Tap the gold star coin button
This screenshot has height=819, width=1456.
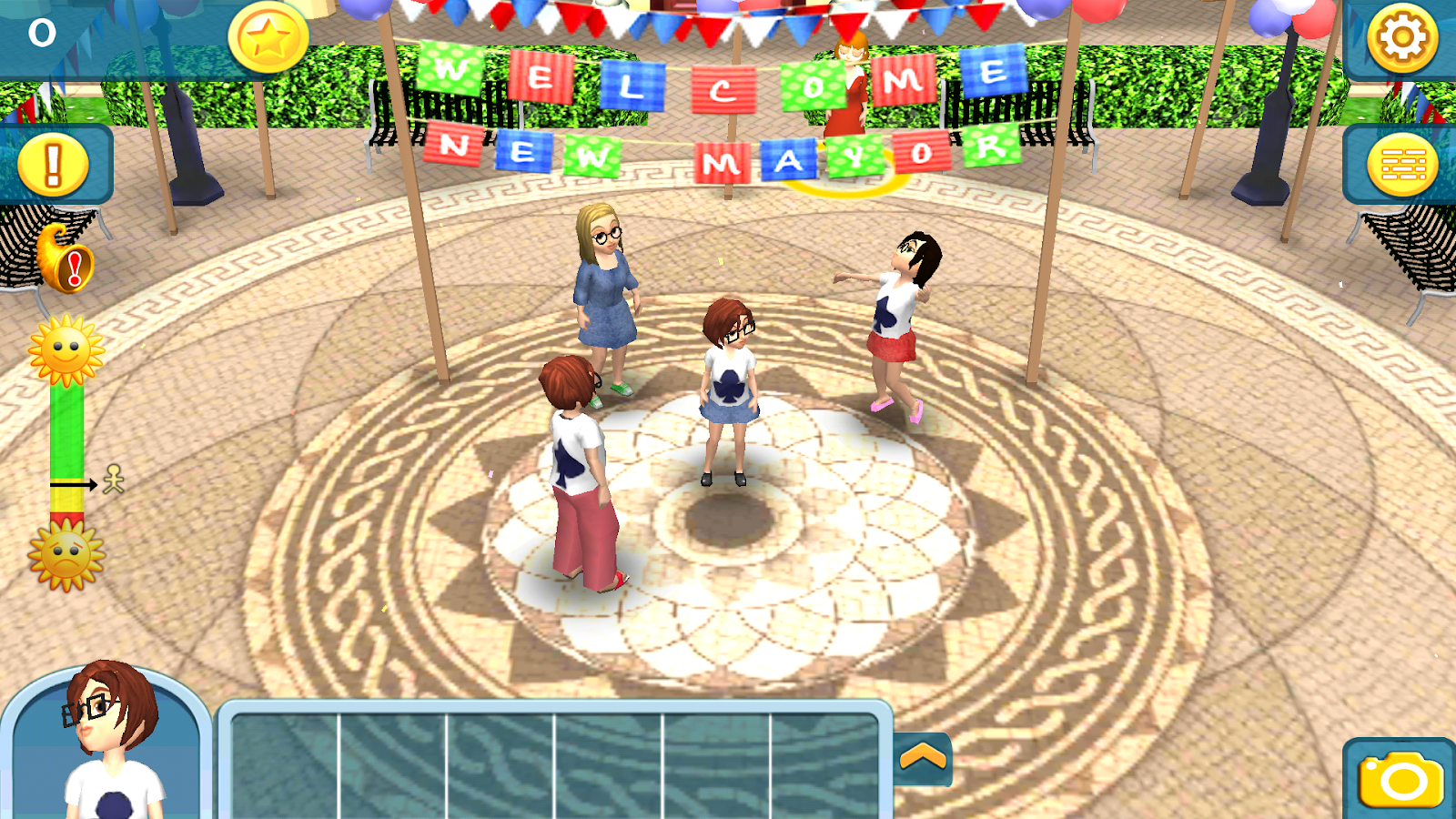pyautogui.click(x=268, y=39)
